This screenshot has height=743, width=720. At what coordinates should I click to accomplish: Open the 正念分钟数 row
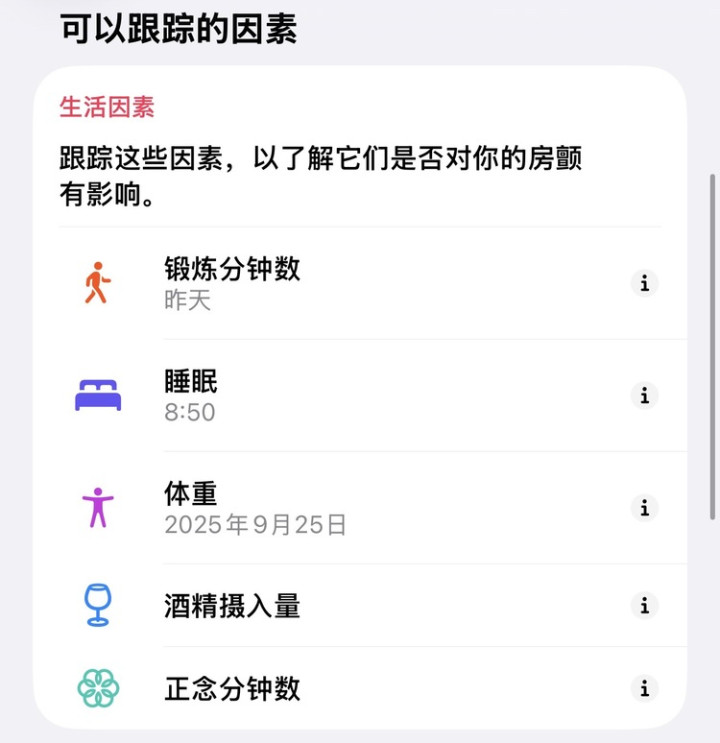232,689
